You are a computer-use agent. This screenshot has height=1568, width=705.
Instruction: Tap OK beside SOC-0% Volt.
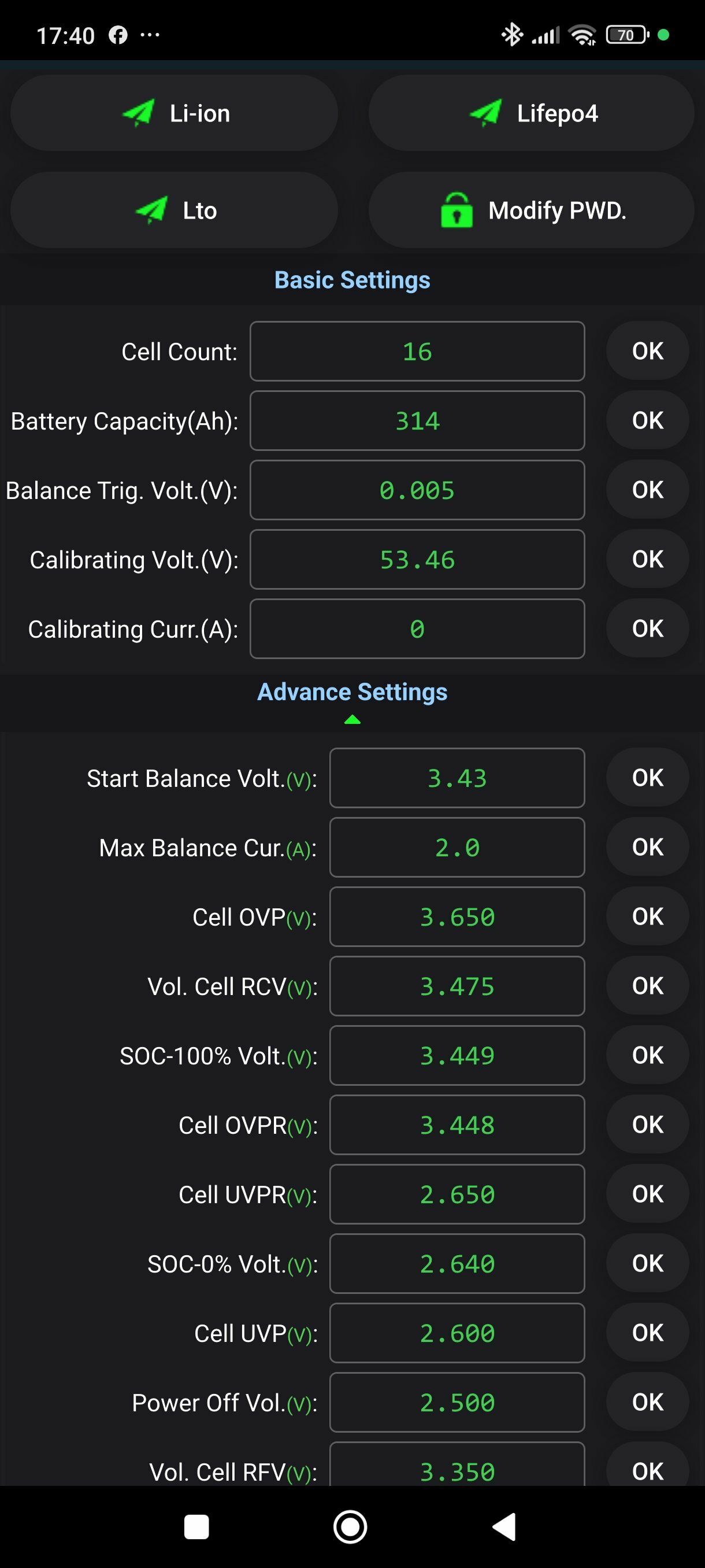647,1264
